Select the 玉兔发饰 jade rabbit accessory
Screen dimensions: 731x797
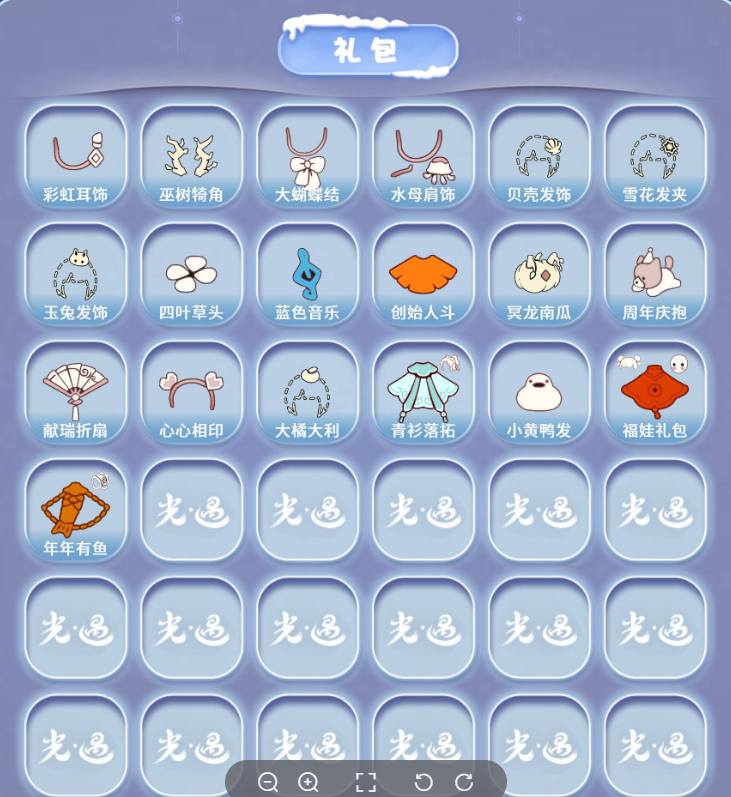[75, 268]
